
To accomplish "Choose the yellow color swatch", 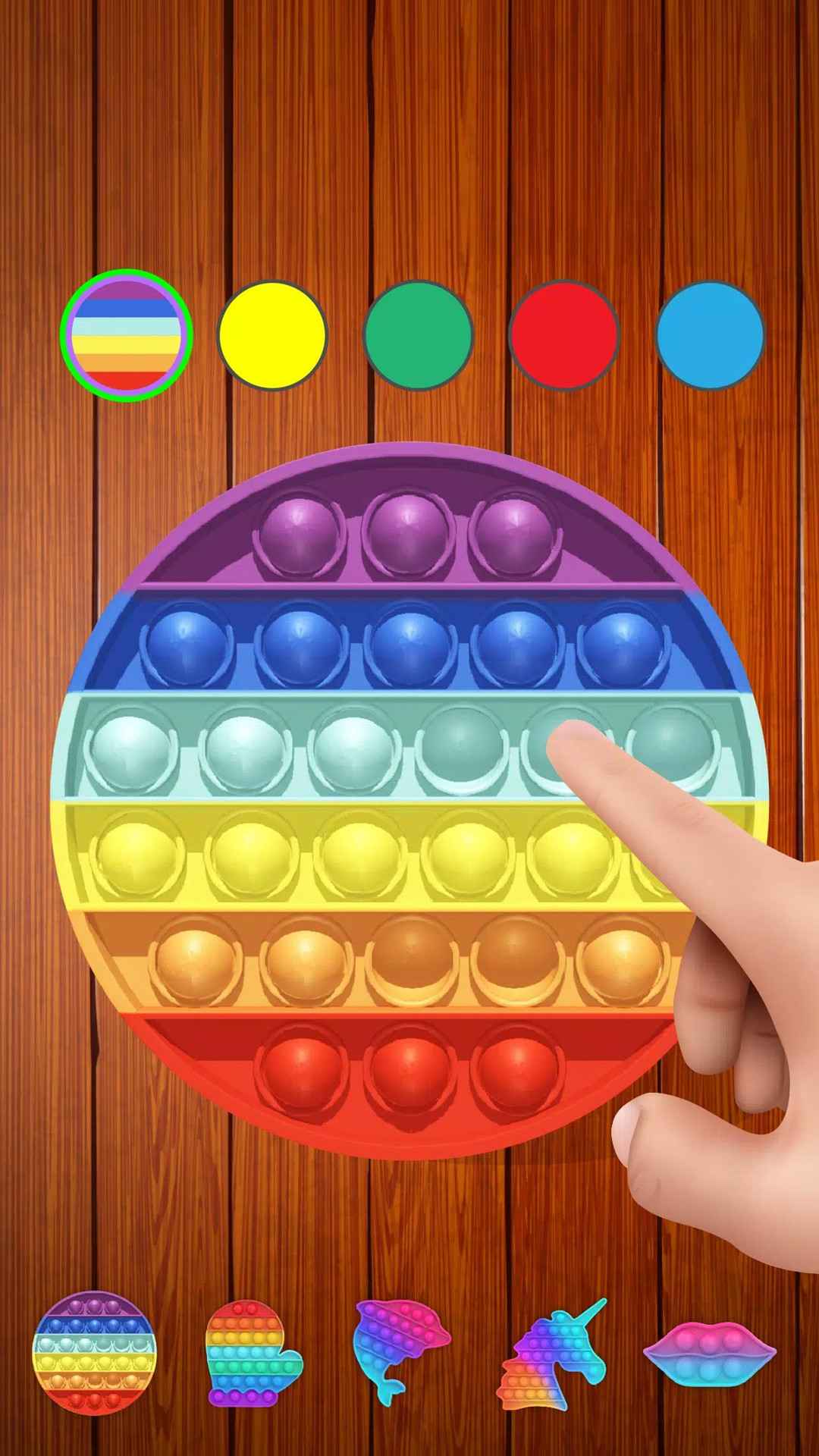I will coord(272,334).
